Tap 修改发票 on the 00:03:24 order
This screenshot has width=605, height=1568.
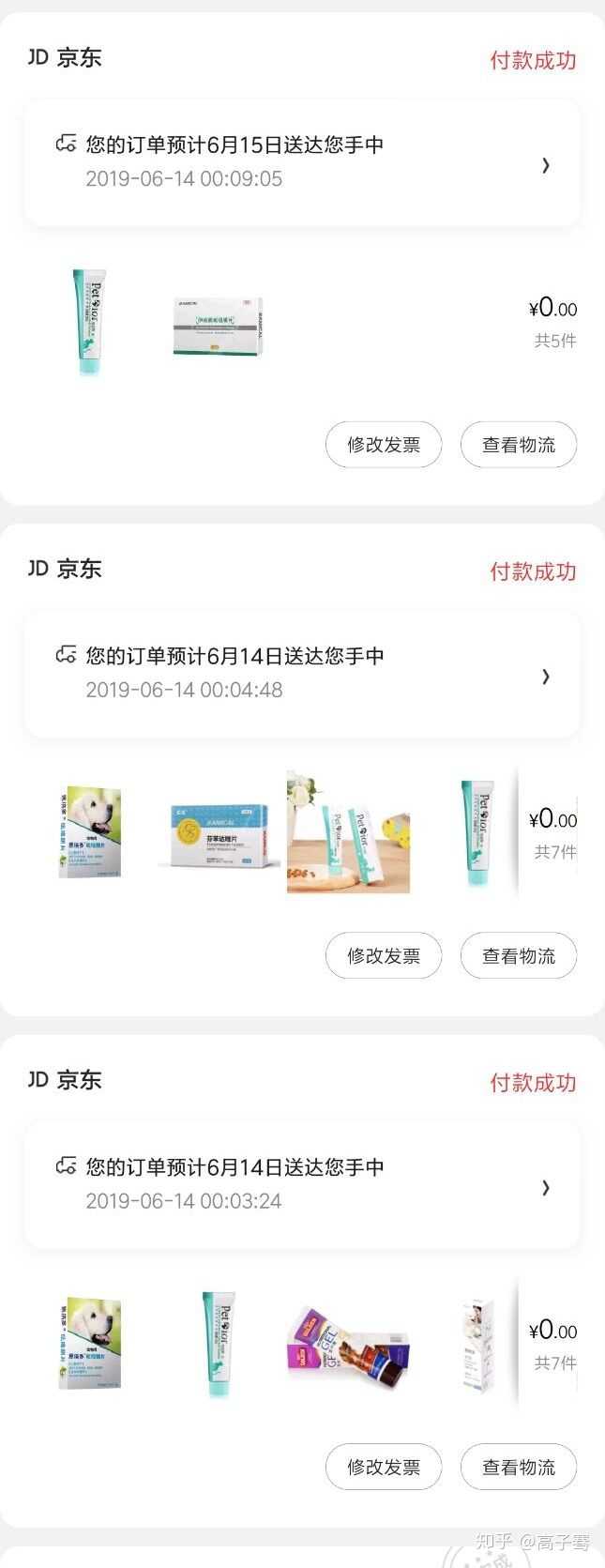(x=383, y=1467)
